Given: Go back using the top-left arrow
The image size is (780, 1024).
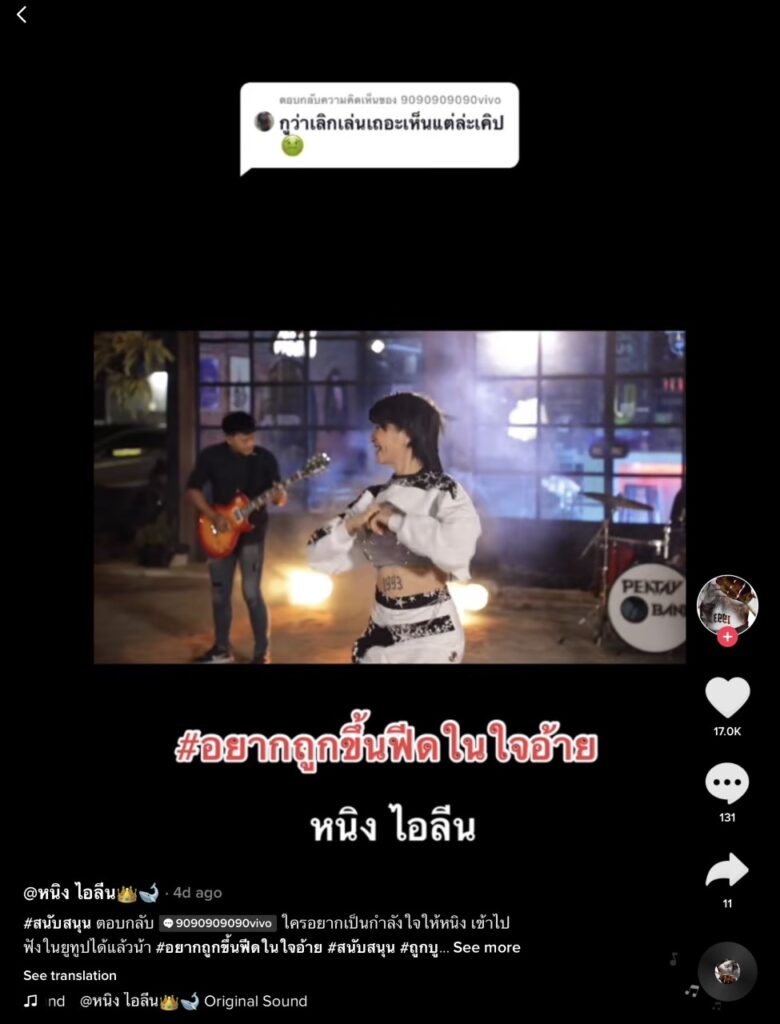Looking at the screenshot, I should [22, 15].
